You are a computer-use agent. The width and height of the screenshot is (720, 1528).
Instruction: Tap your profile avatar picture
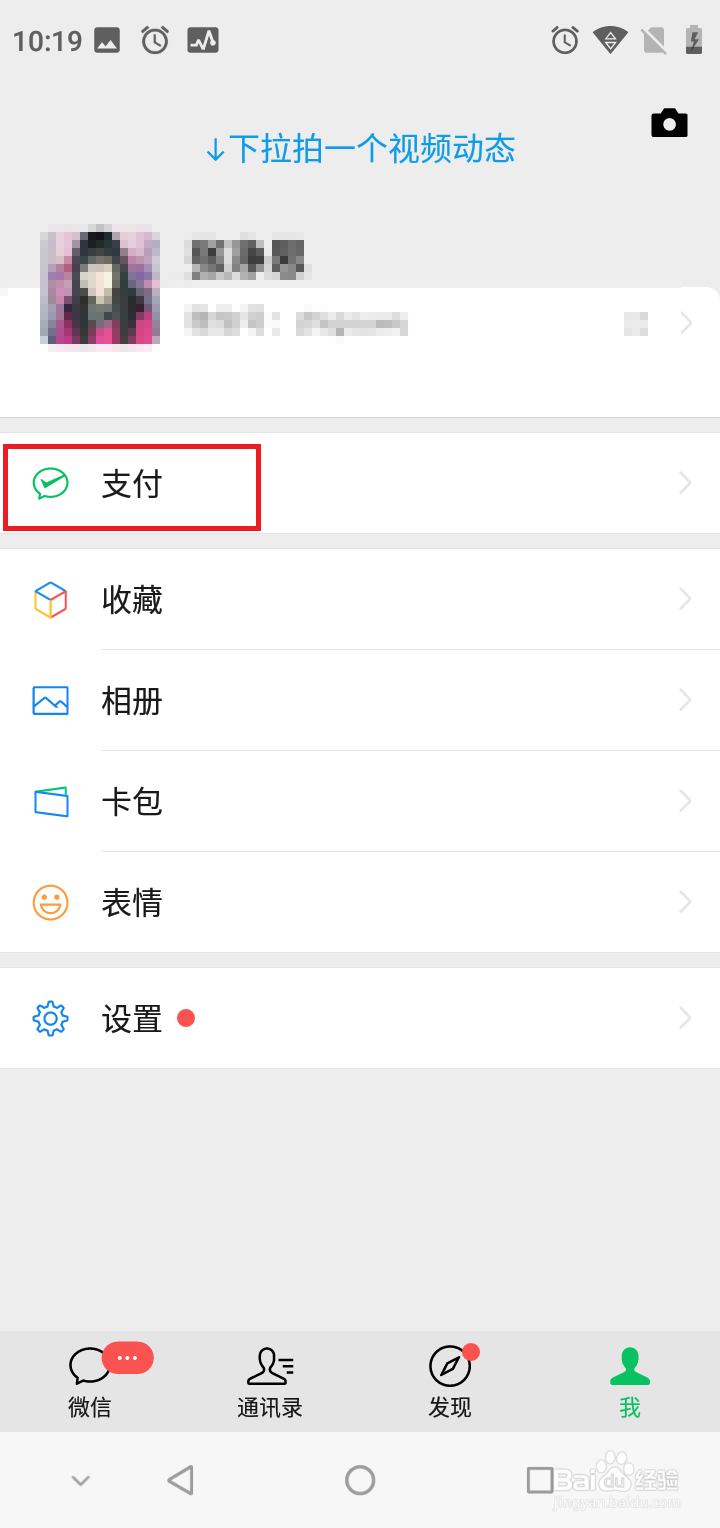pyautogui.click(x=99, y=288)
